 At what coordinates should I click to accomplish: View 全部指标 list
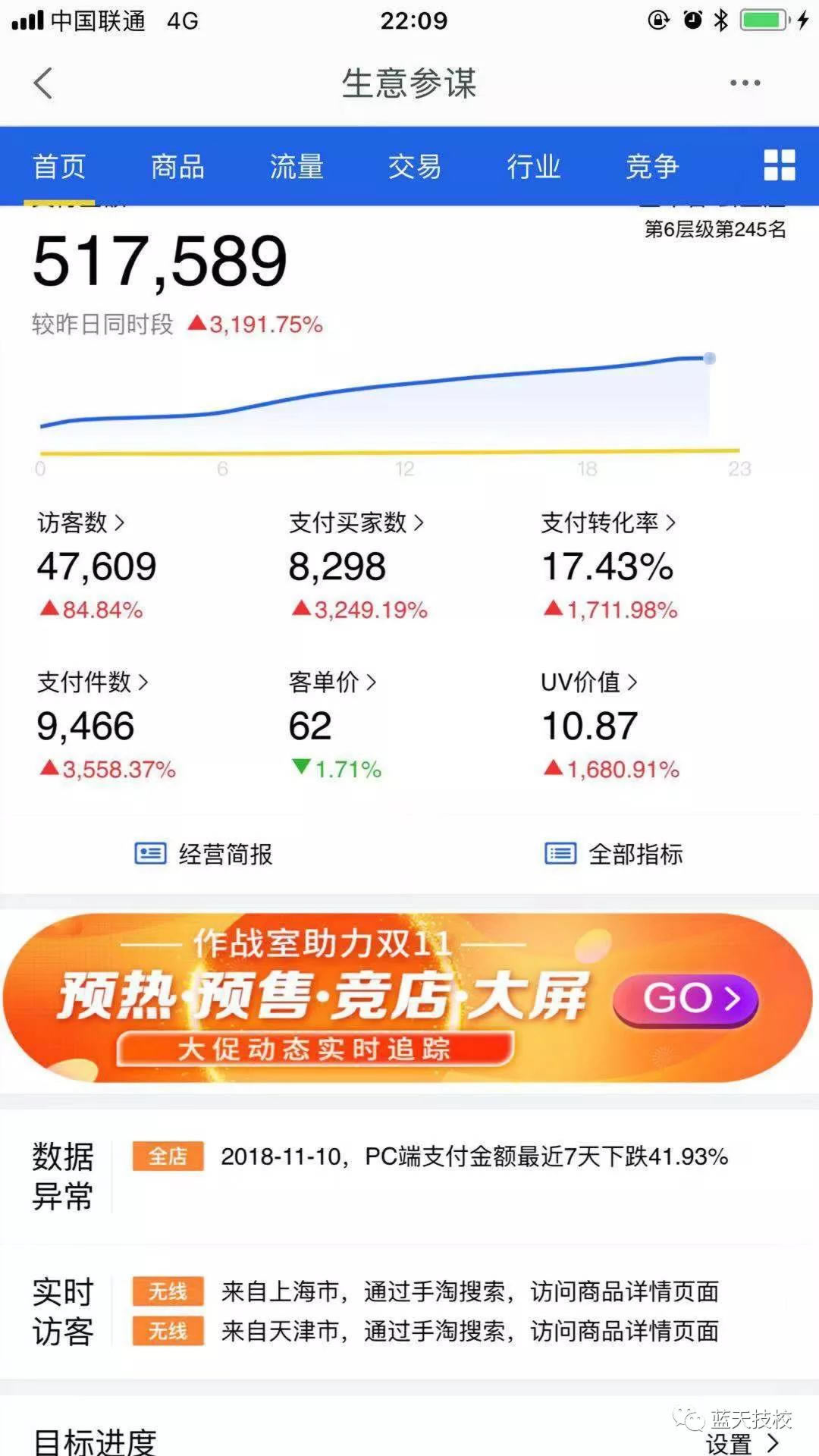point(614,855)
